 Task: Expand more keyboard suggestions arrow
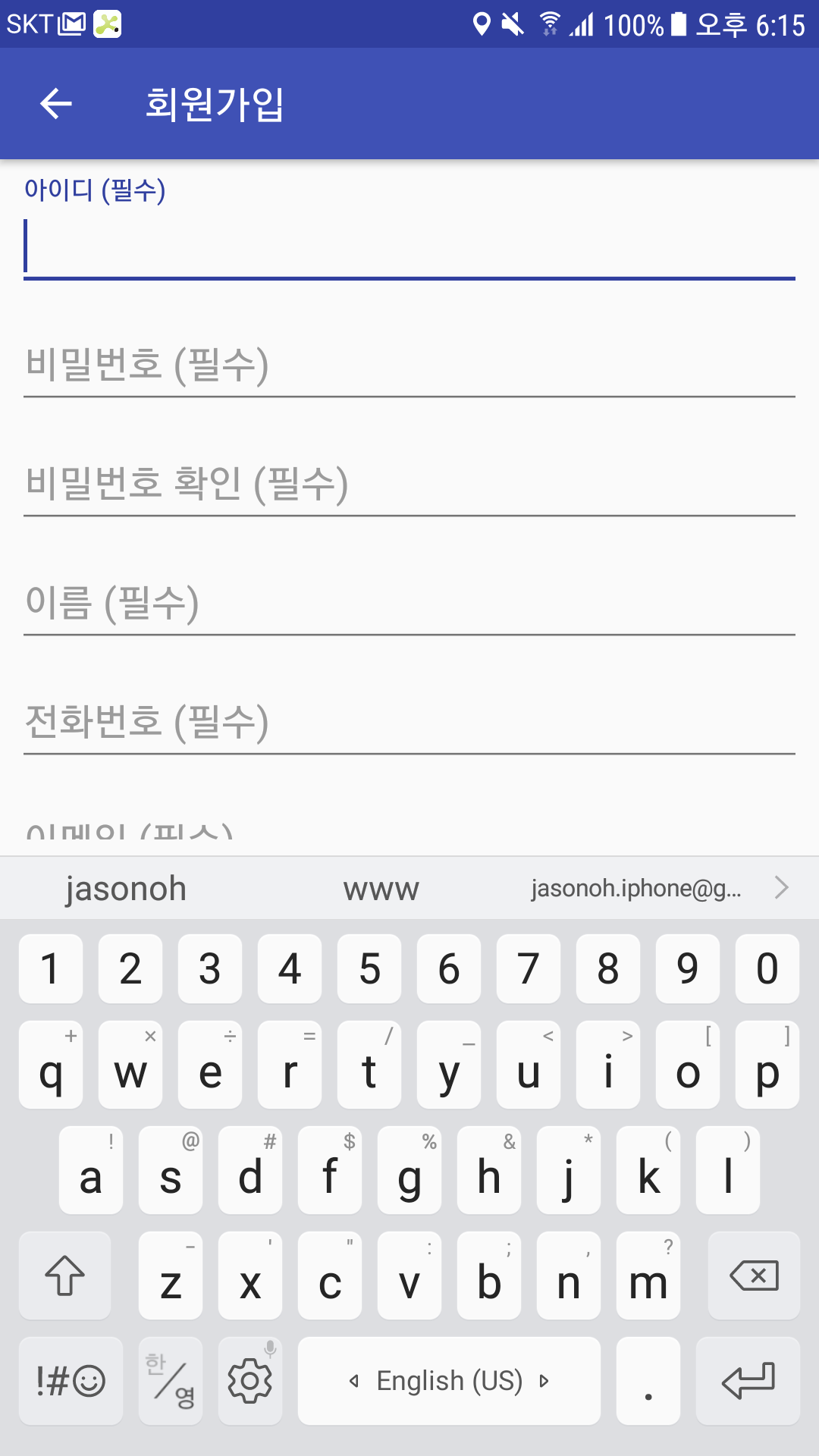coord(782,887)
